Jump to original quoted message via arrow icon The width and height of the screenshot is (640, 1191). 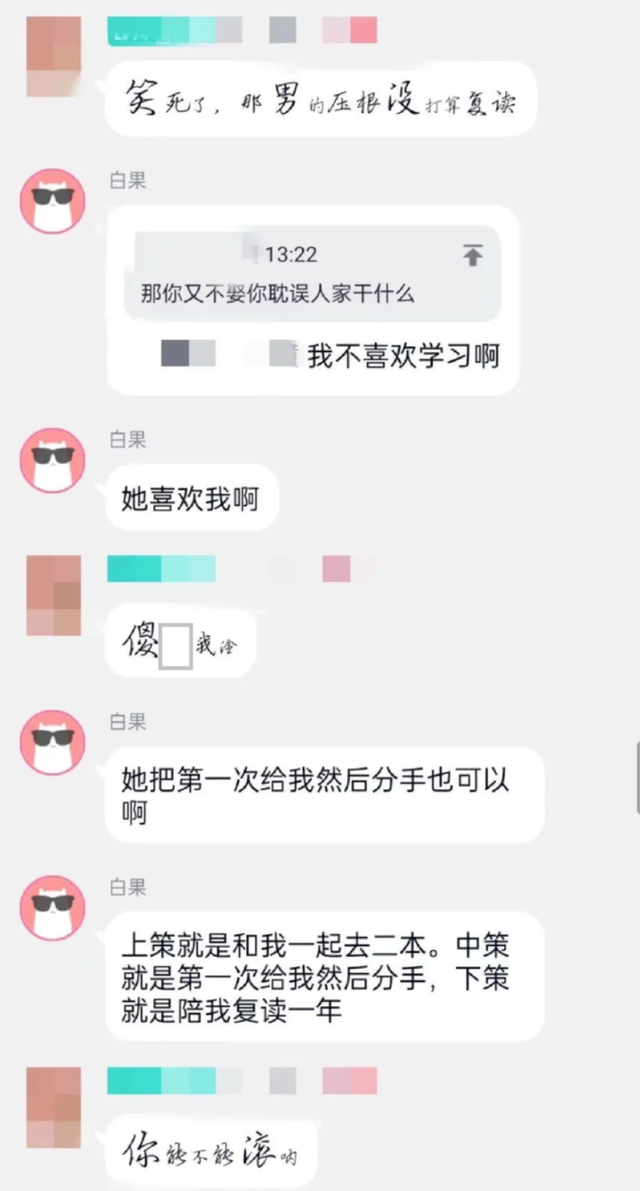click(472, 255)
